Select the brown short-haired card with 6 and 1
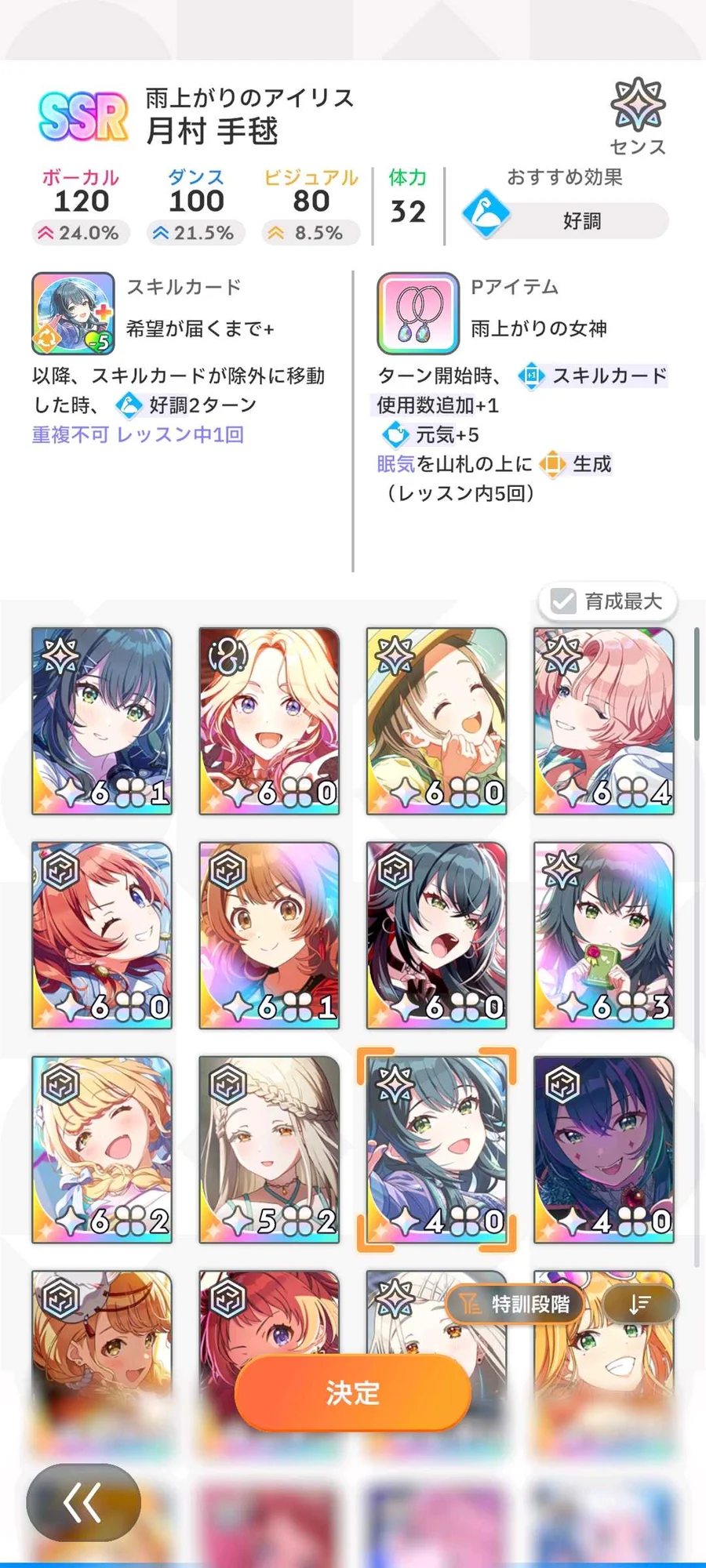 pos(269,935)
